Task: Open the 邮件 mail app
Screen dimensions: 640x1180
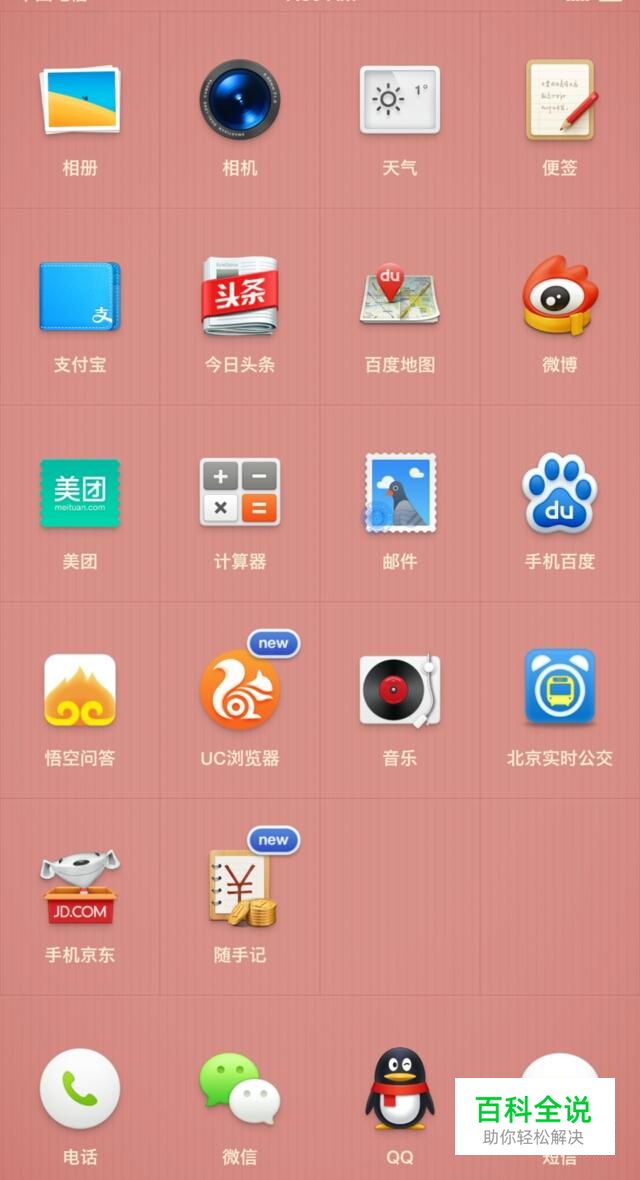Action: tap(400, 492)
